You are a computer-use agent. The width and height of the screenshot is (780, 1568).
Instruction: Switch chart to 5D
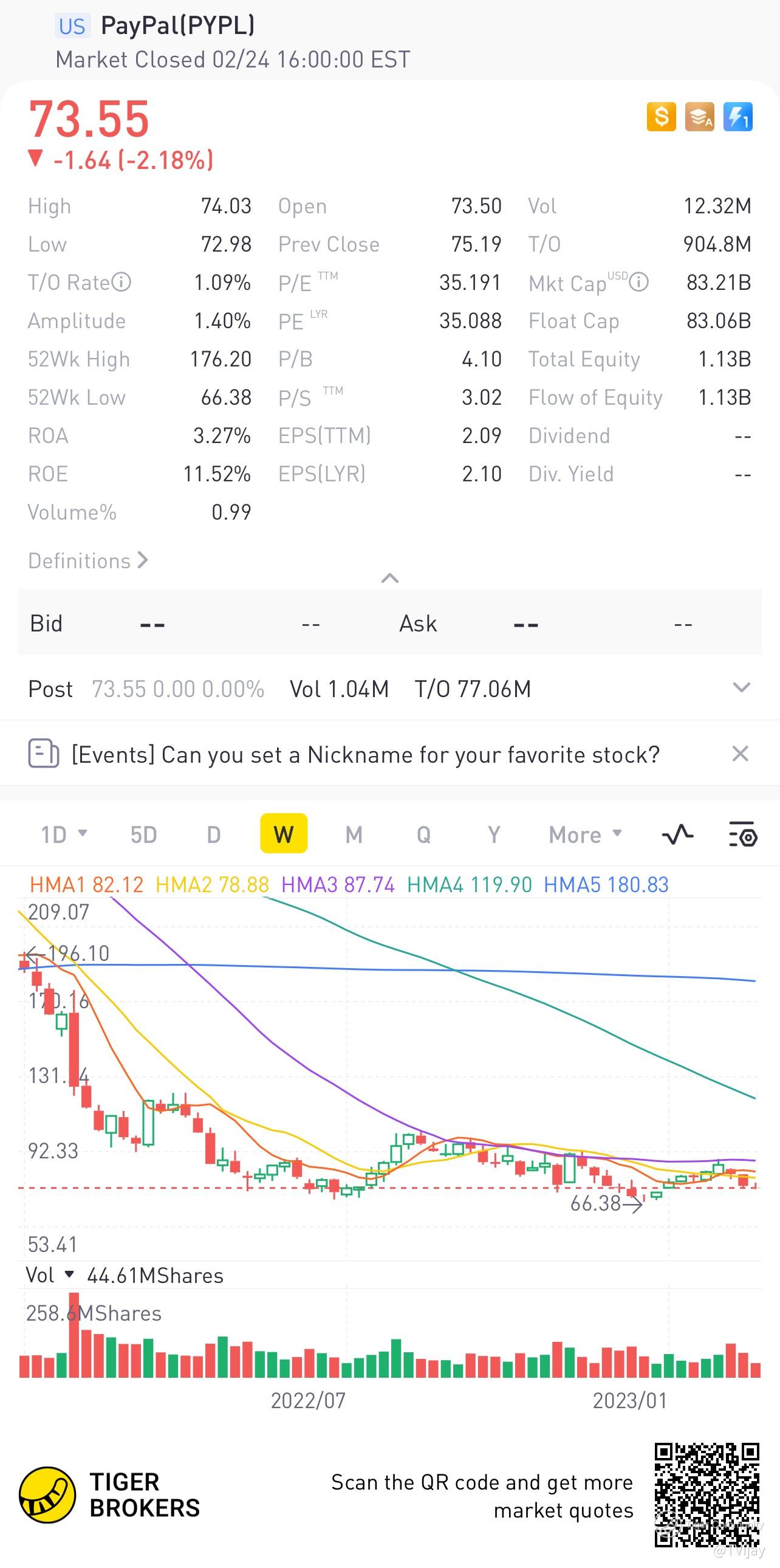pyautogui.click(x=143, y=834)
